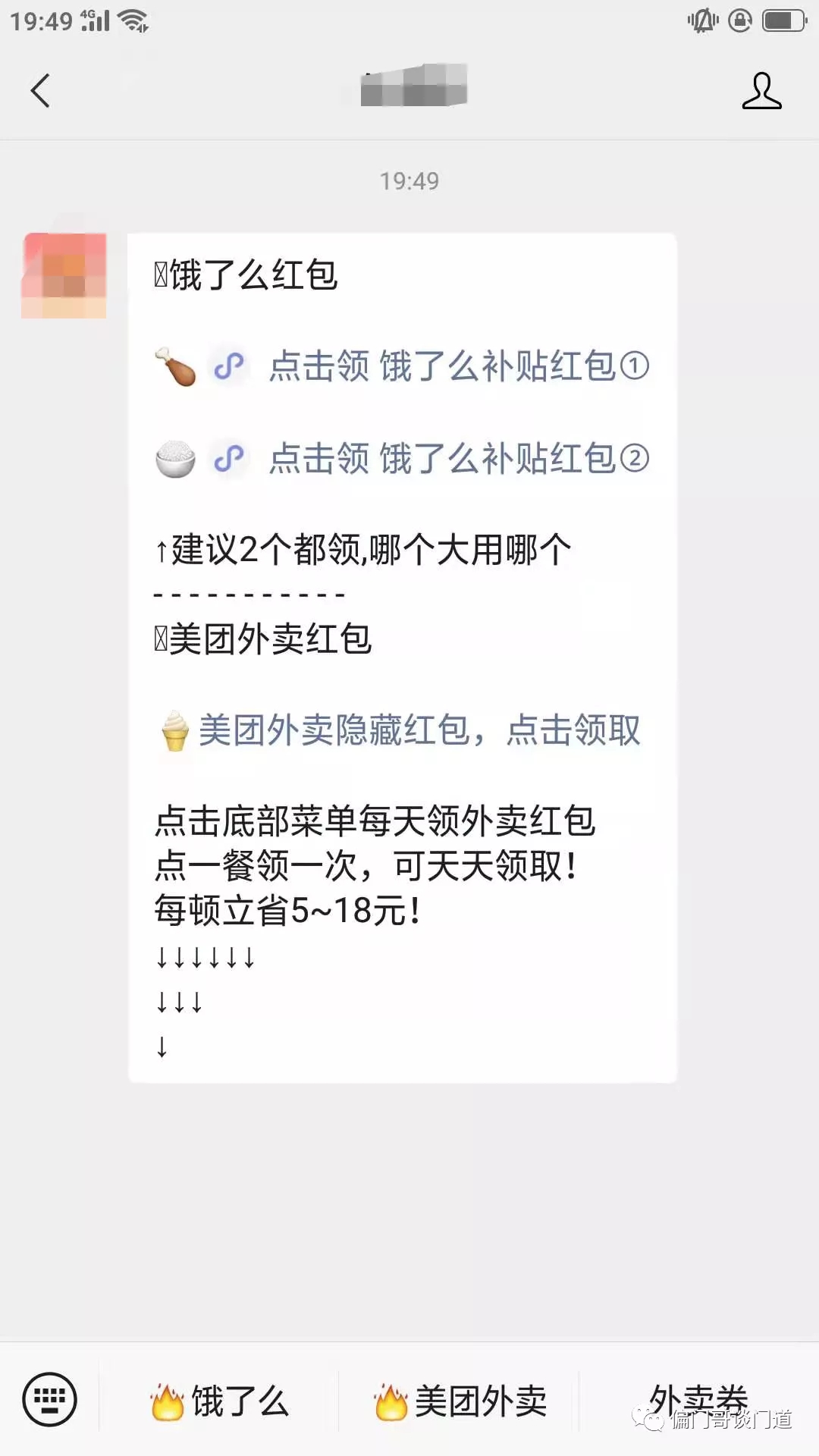
Task: Open 饿了么补贴红包② link
Action: pos(458,459)
